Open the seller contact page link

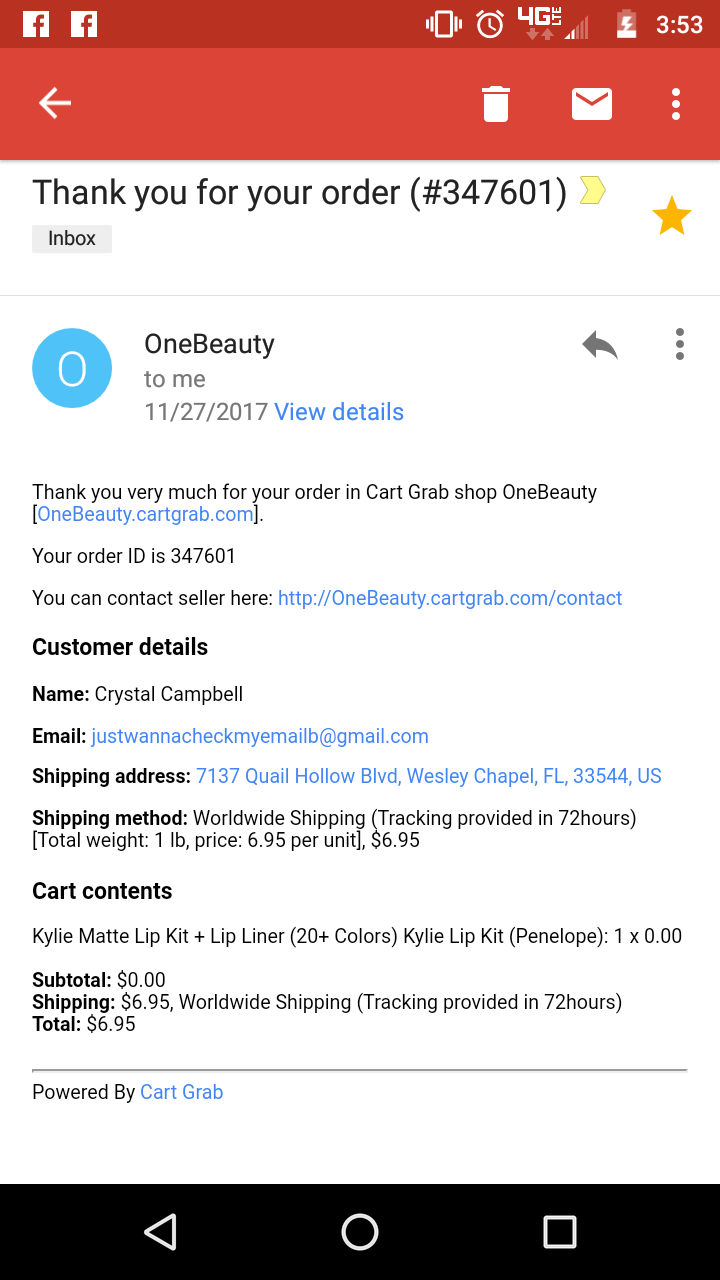(450, 598)
